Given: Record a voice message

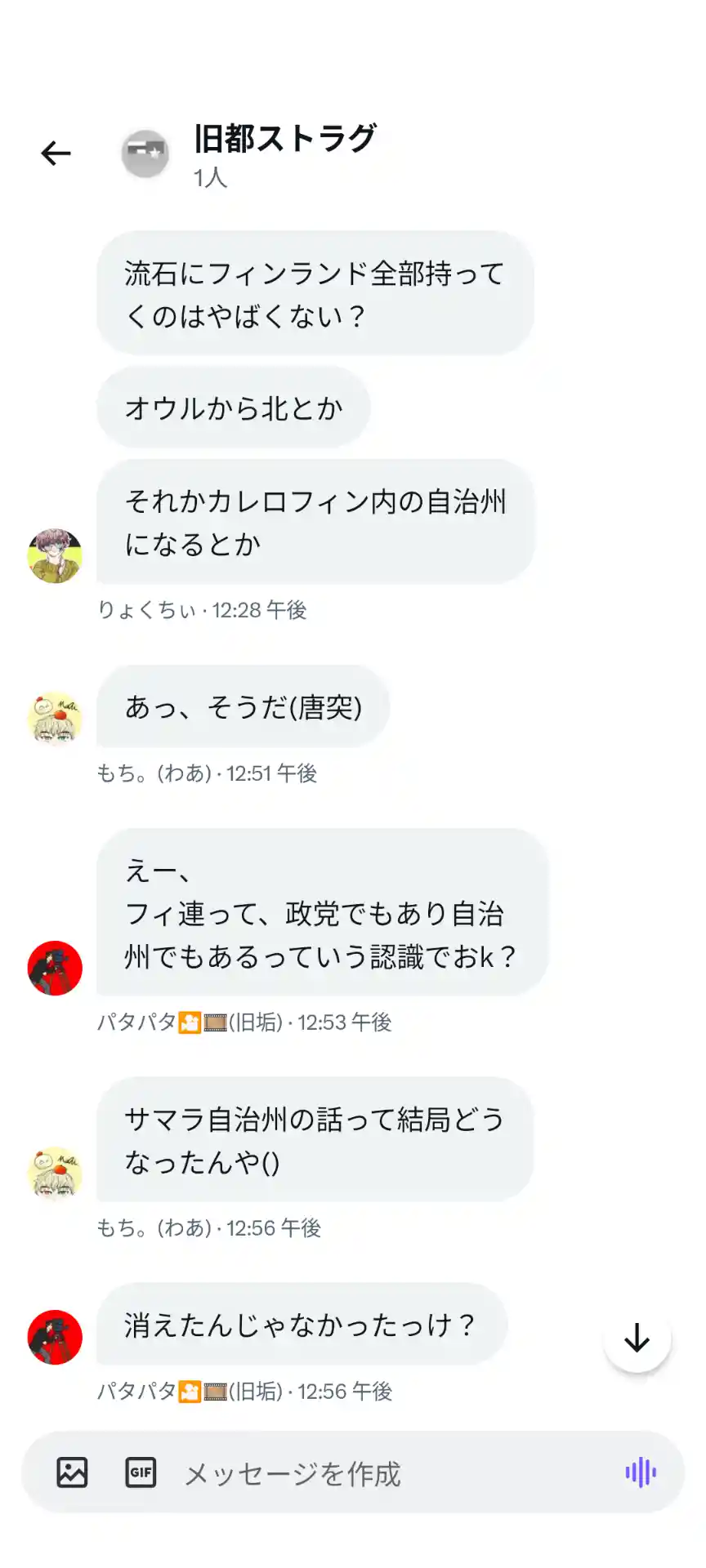Looking at the screenshot, I should [x=641, y=1472].
